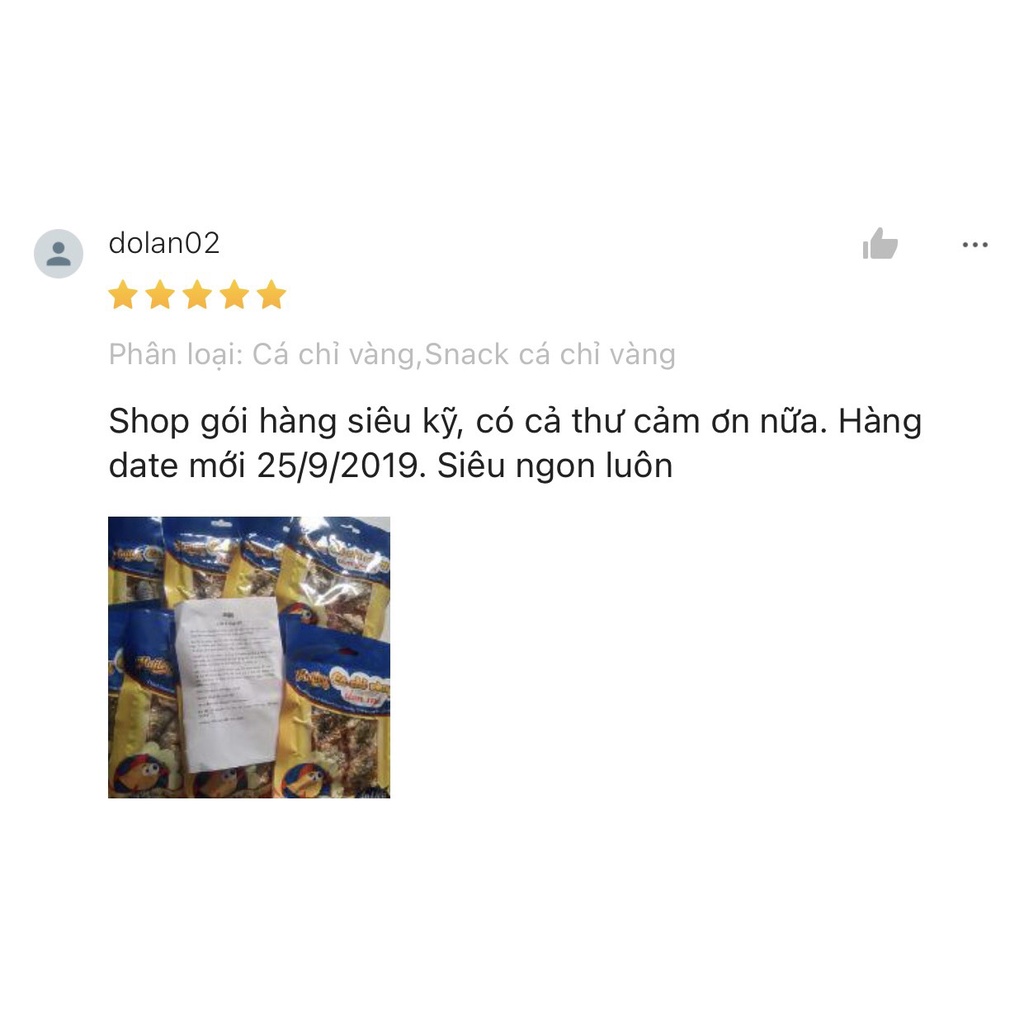This screenshot has height=1024, width=1024.
Task: Like dolan02's review with thumbs-up
Action: pos(880,244)
